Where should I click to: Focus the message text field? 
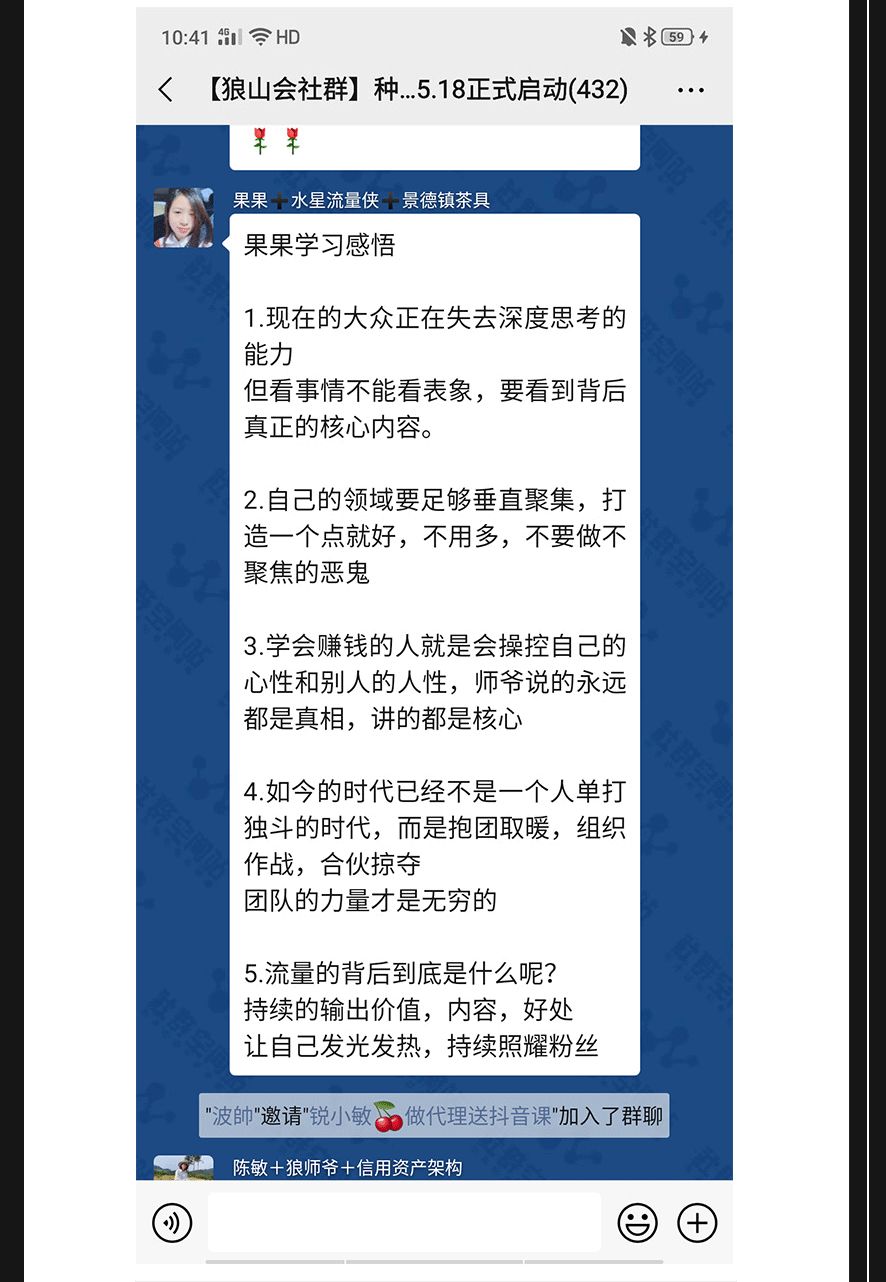(x=404, y=1222)
